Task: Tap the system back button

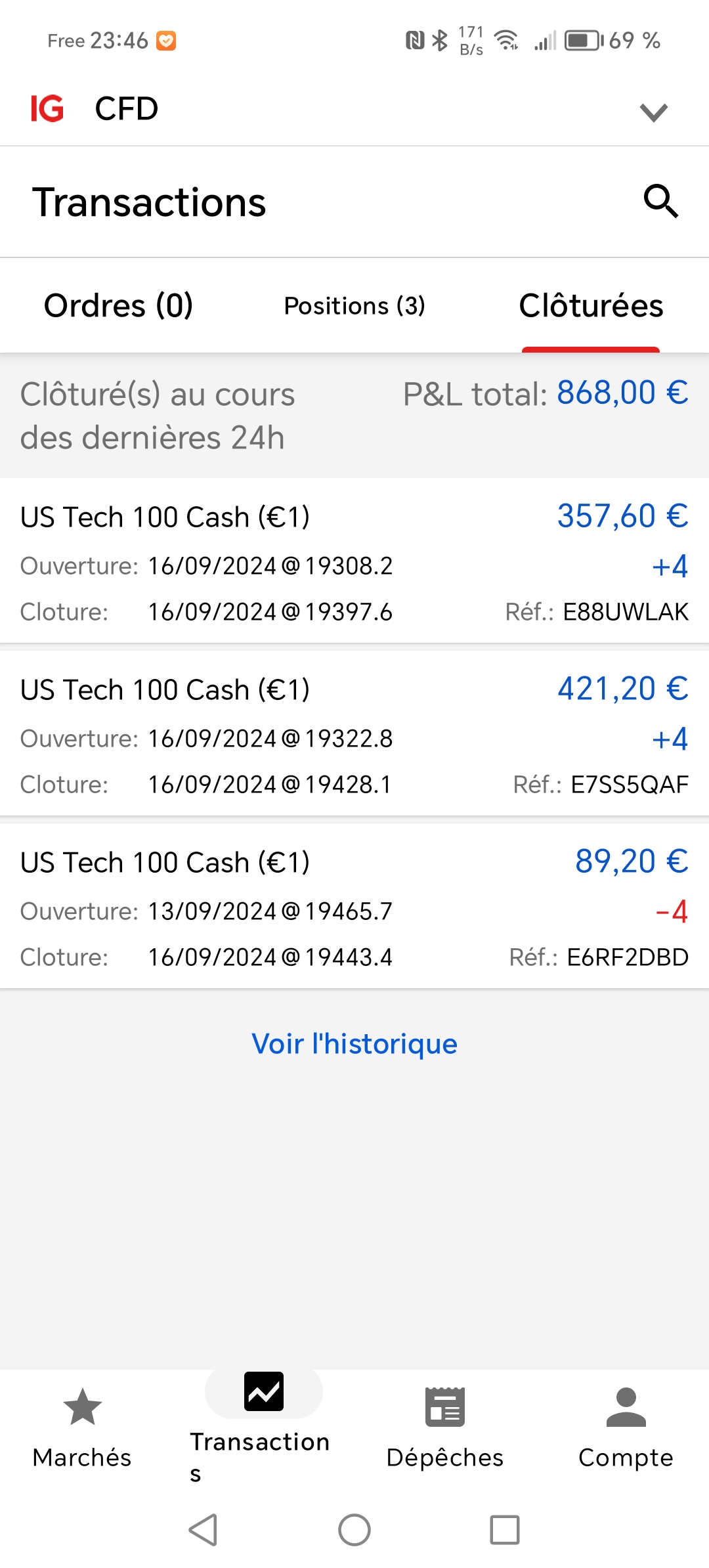Action: click(x=203, y=1530)
